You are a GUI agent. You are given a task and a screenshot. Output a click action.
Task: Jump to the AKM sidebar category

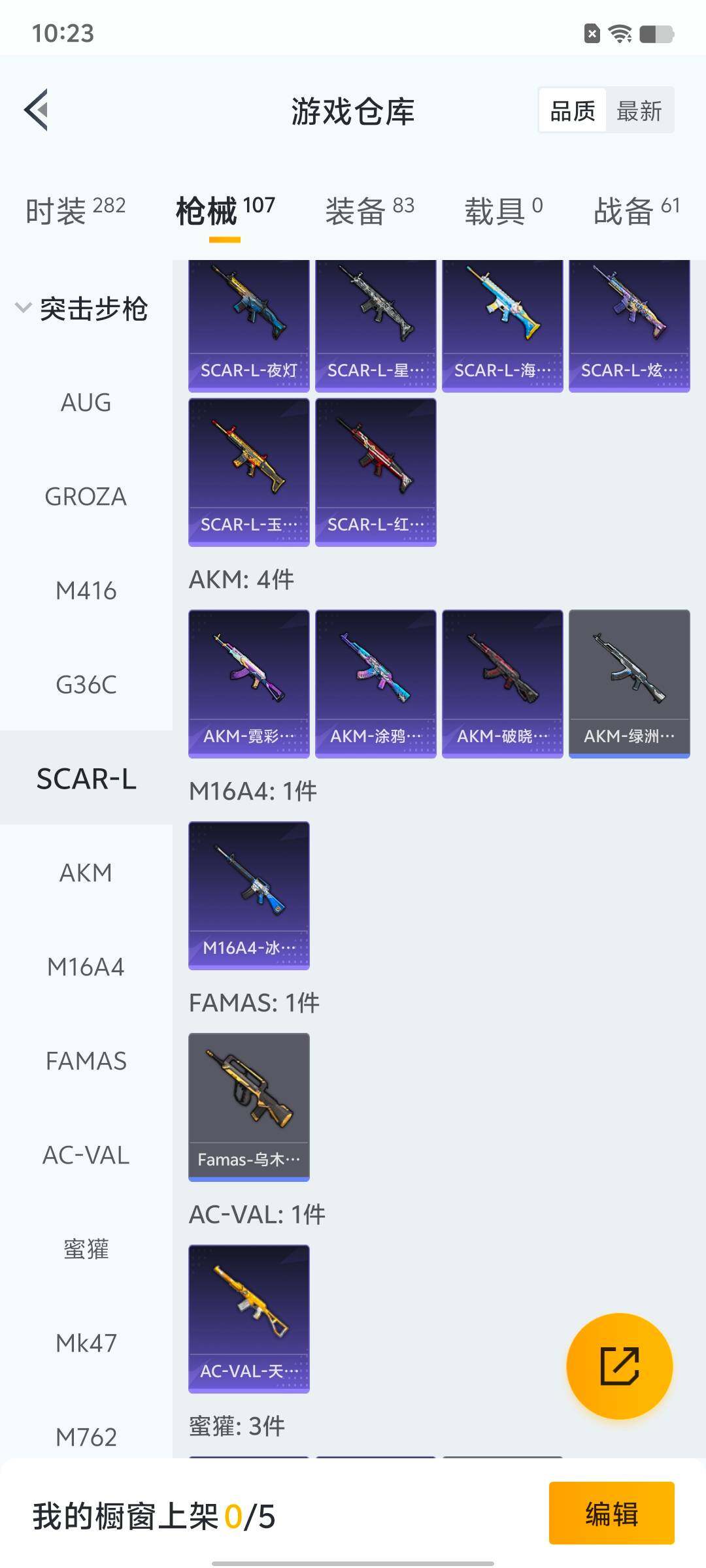(86, 873)
